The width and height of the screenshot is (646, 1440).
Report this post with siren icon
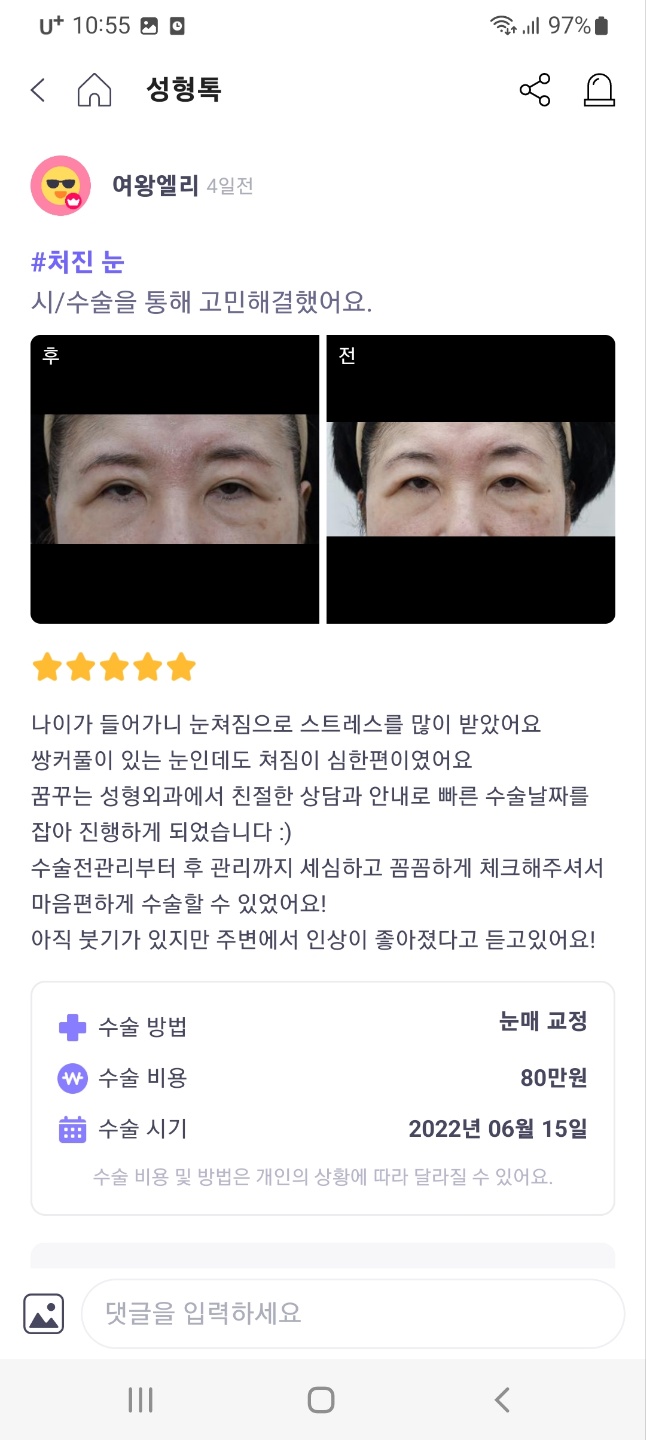click(x=598, y=90)
